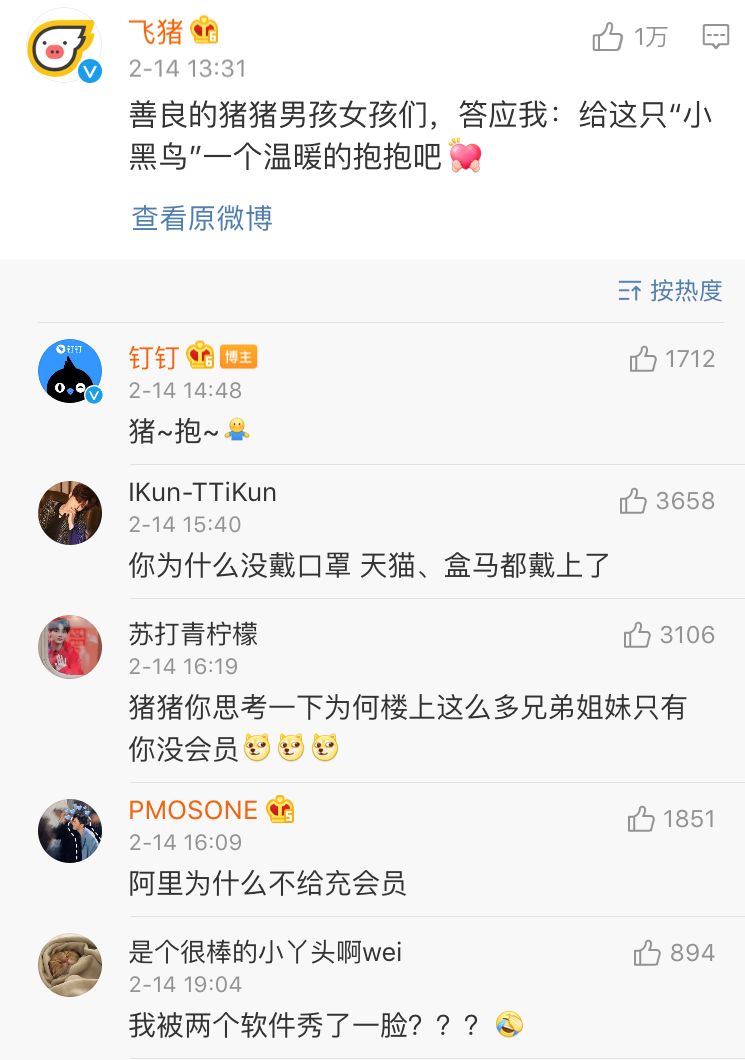Open 查看原微博 link
Viewport: 745px width, 1060px height.
pyautogui.click(x=202, y=218)
